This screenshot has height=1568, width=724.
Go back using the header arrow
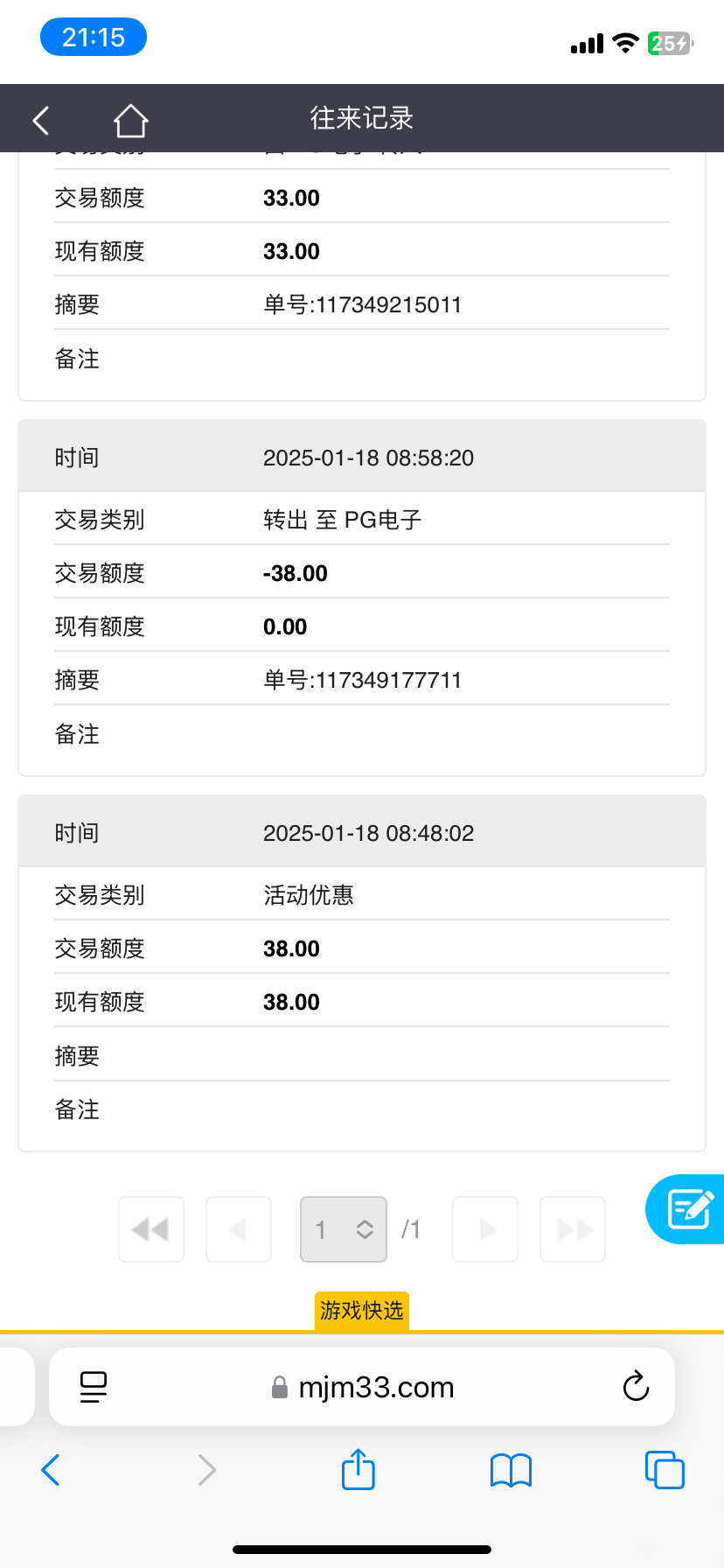coord(40,120)
